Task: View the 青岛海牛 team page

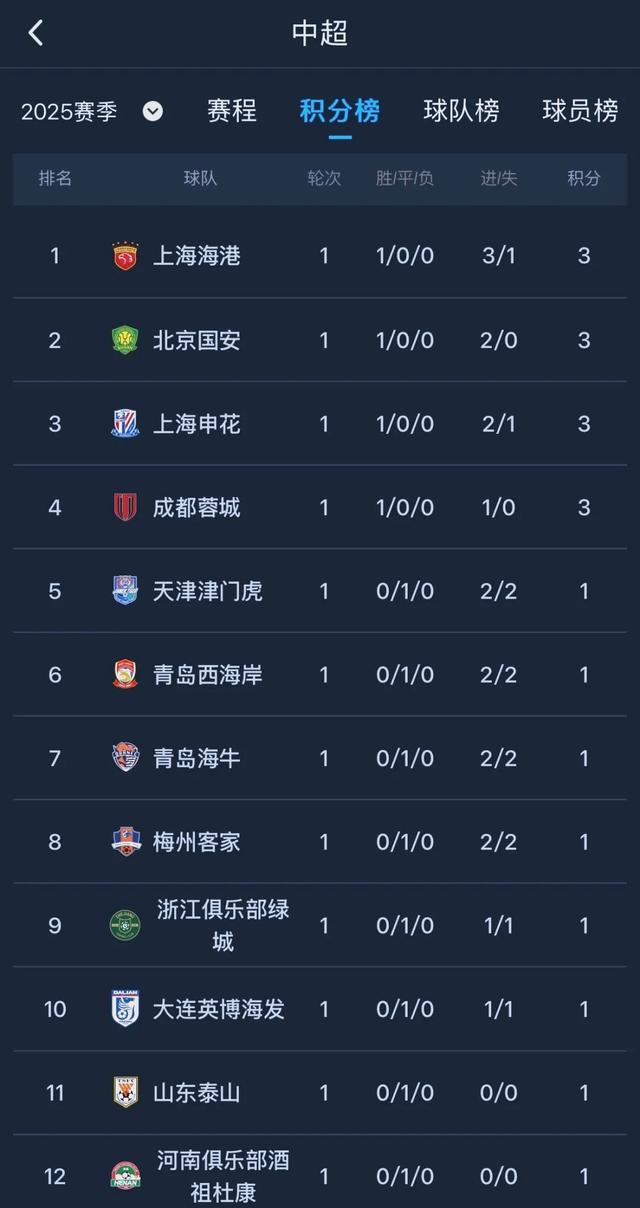Action: tap(197, 758)
